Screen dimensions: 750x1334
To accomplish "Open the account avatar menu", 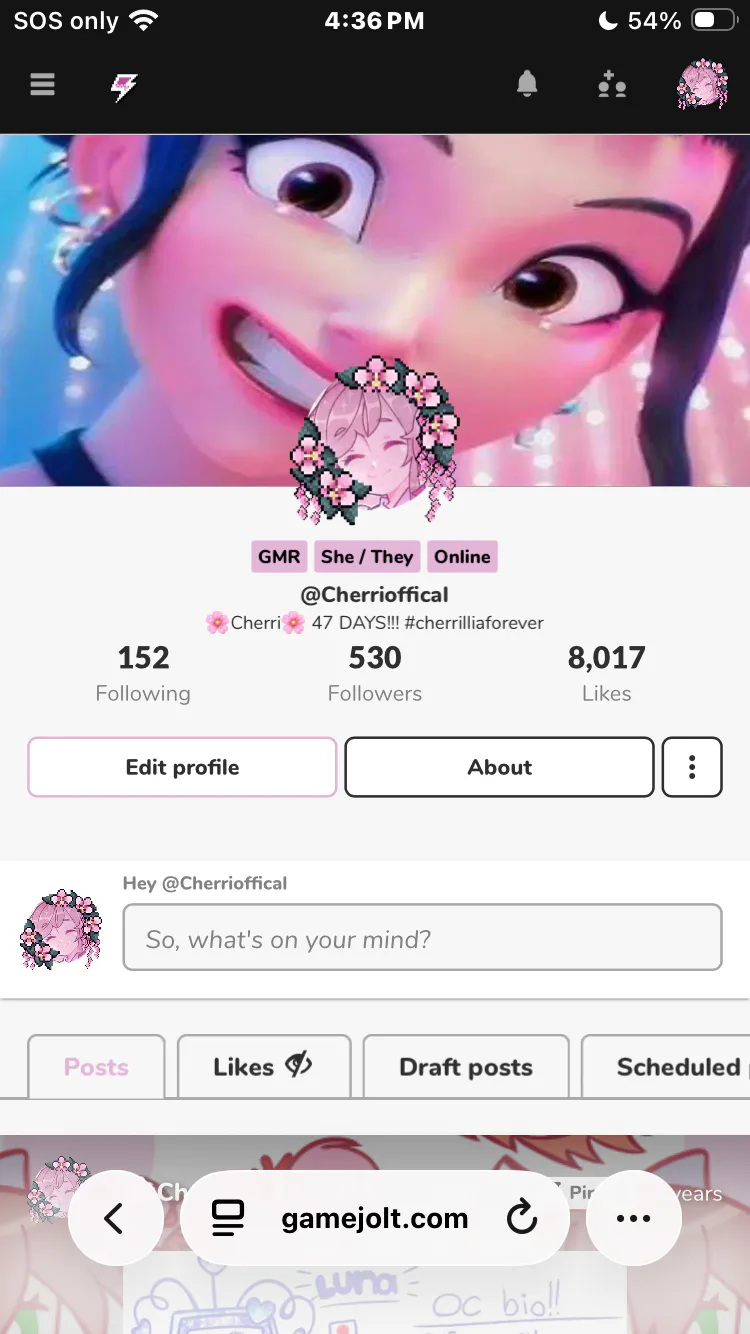I will coord(701,85).
